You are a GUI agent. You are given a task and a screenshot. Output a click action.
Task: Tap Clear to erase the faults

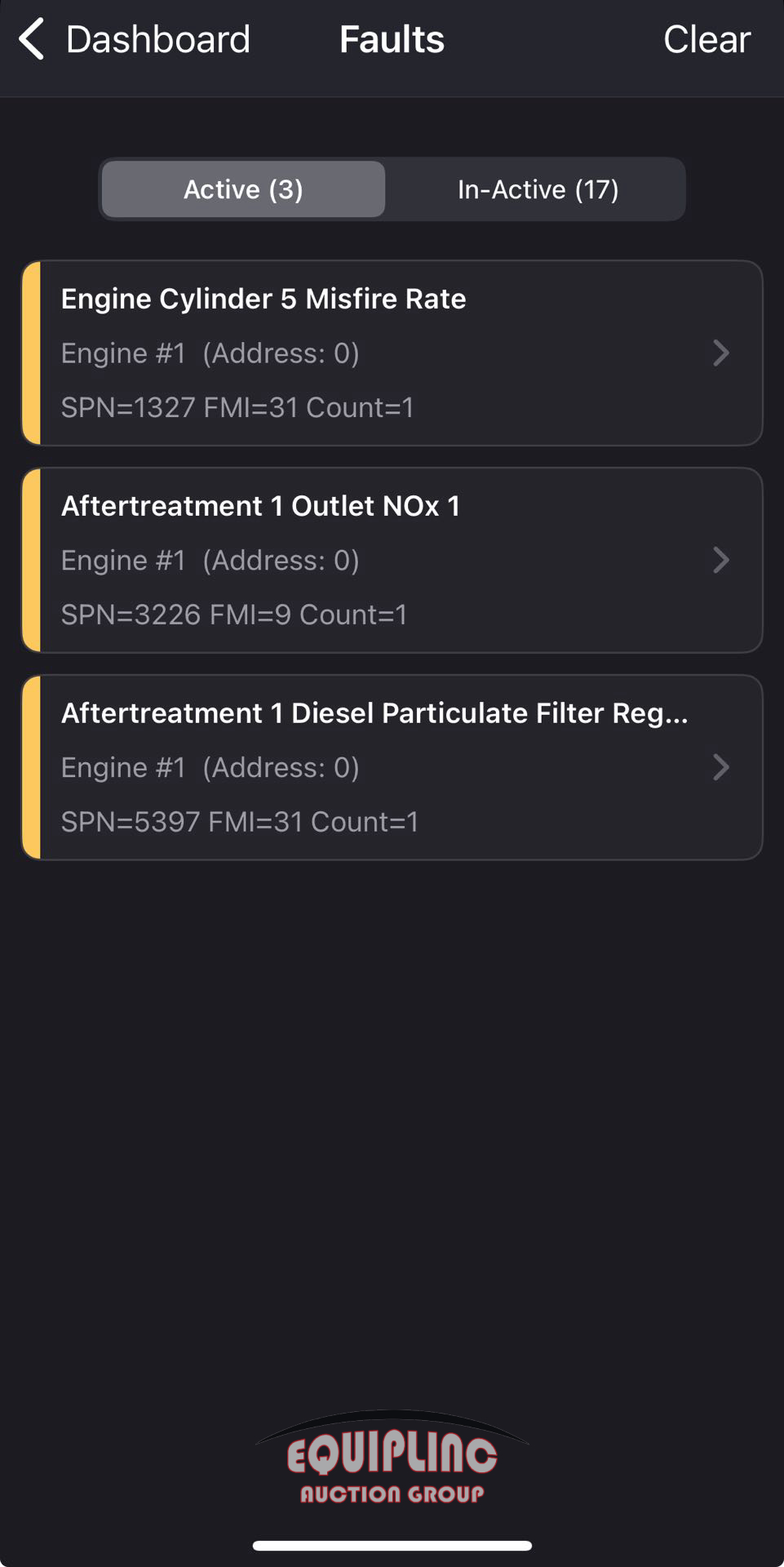(706, 39)
